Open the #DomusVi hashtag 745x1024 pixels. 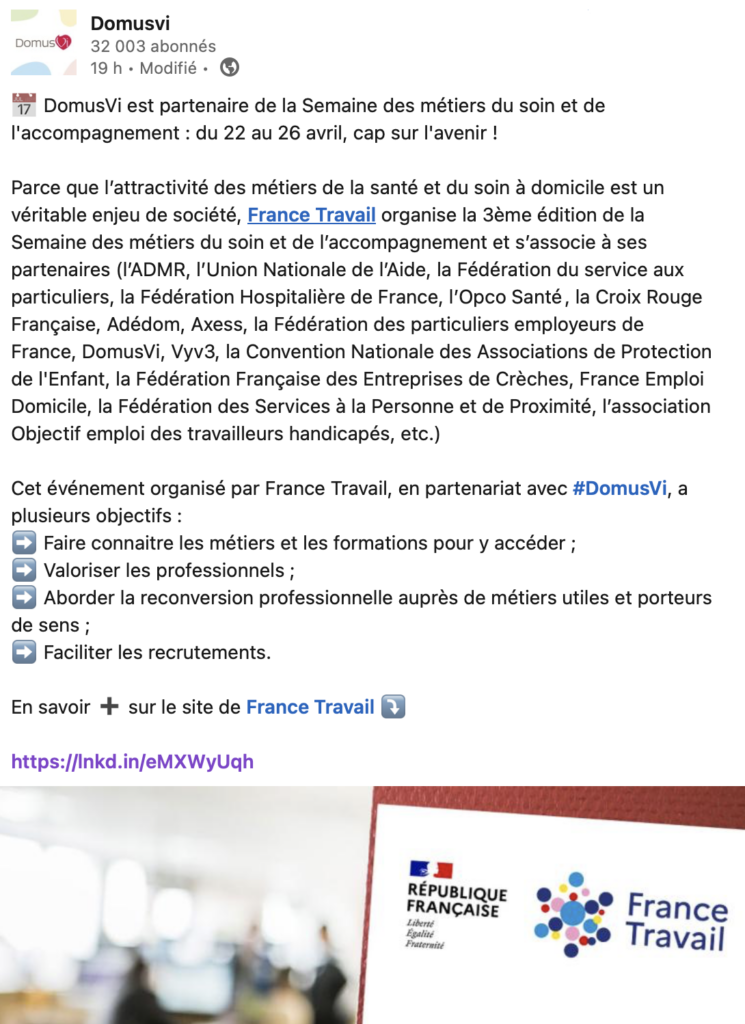619,488
